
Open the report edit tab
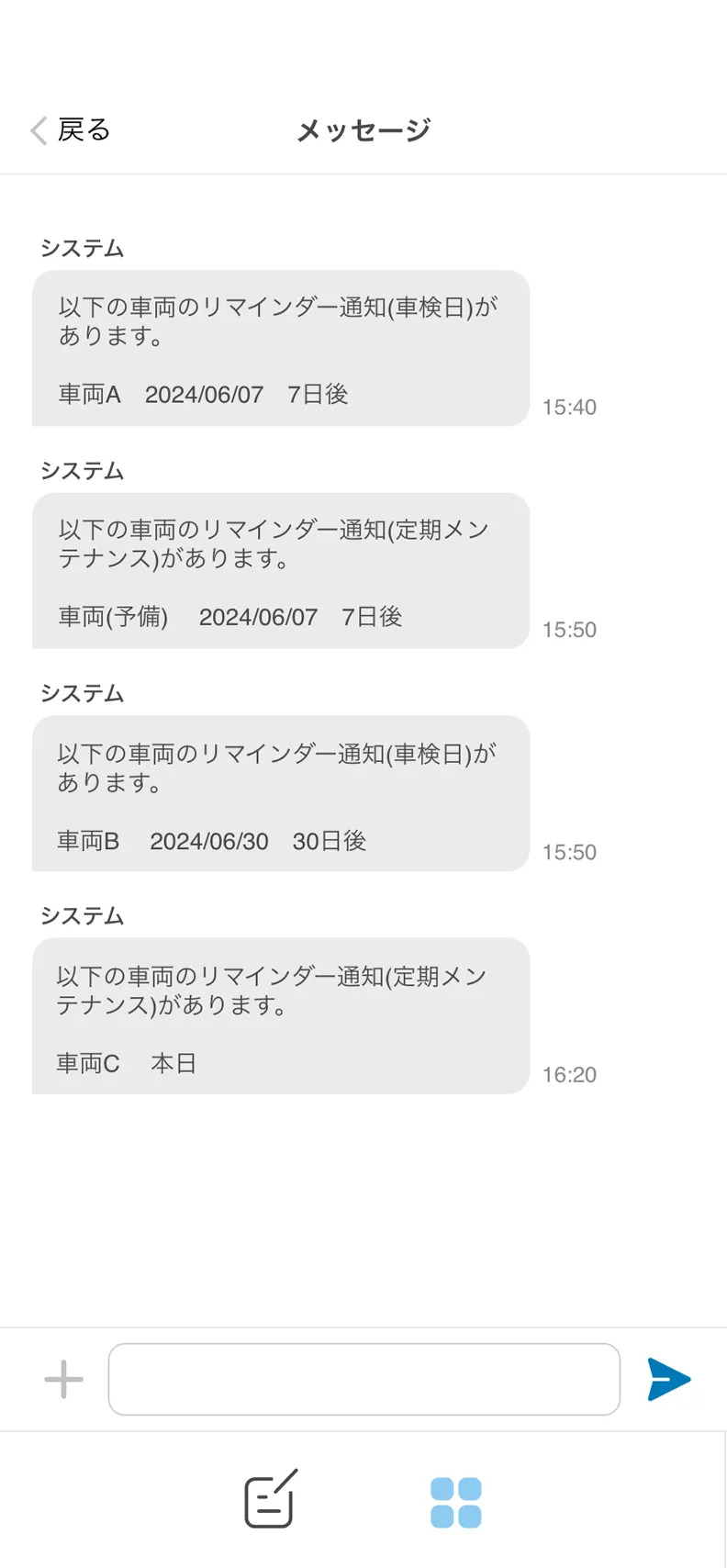[x=271, y=1498]
